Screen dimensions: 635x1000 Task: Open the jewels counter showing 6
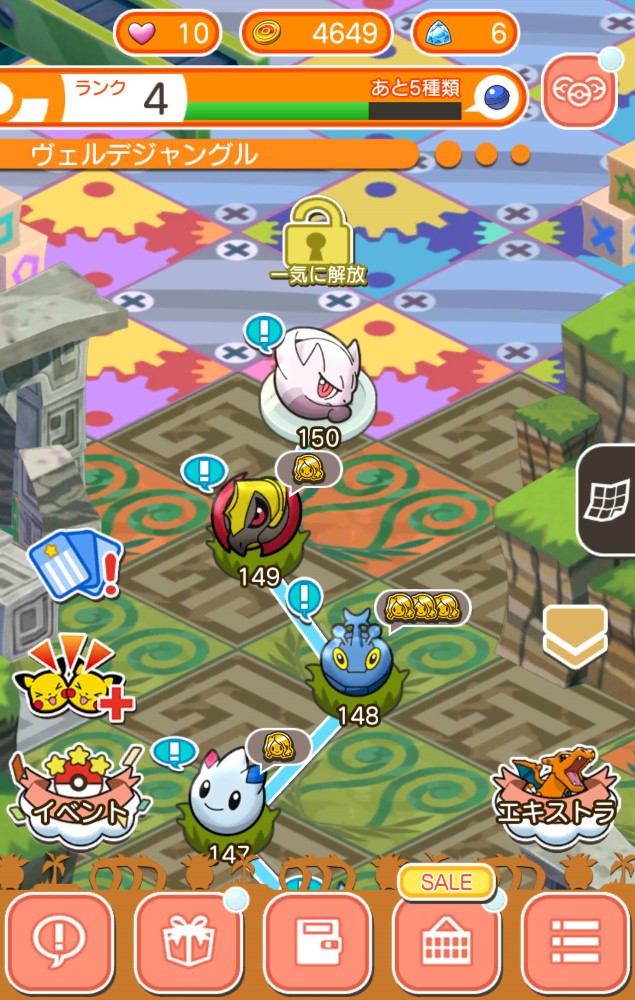465,33
